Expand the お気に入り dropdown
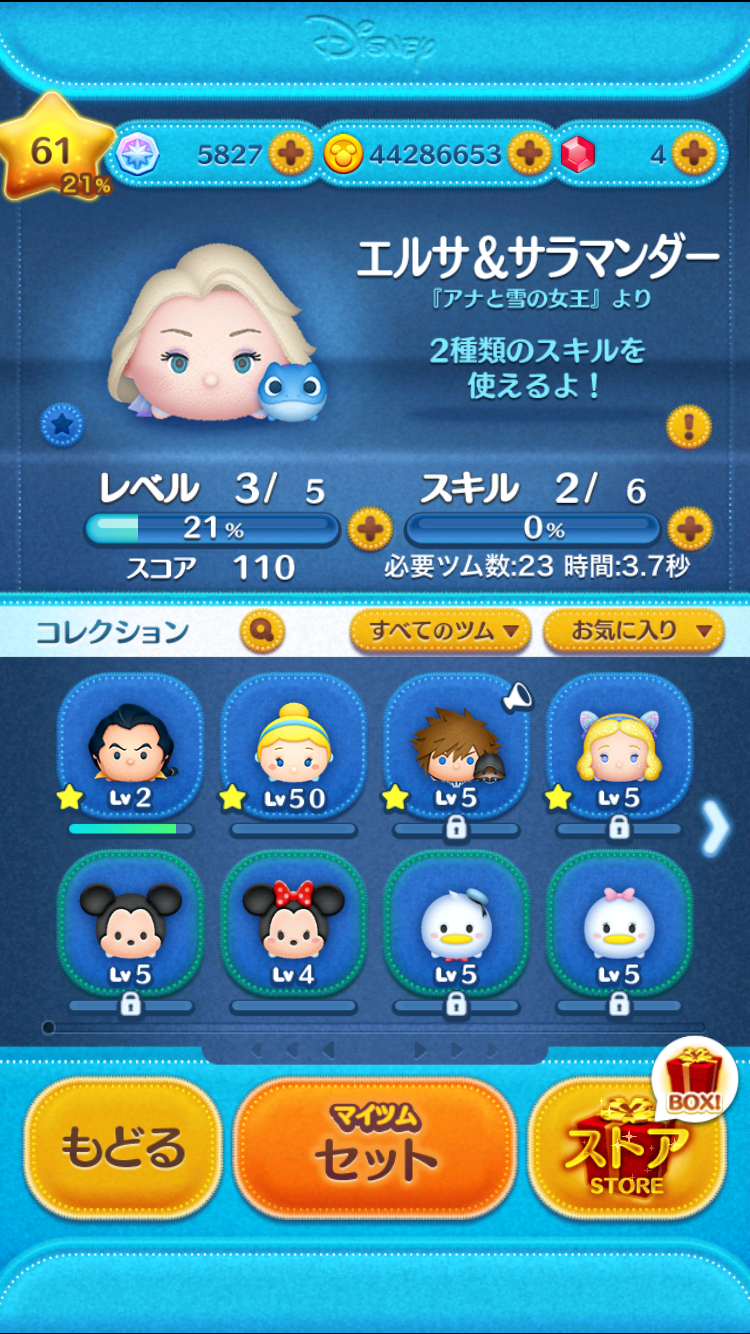This screenshot has height=1334, width=750. click(633, 631)
